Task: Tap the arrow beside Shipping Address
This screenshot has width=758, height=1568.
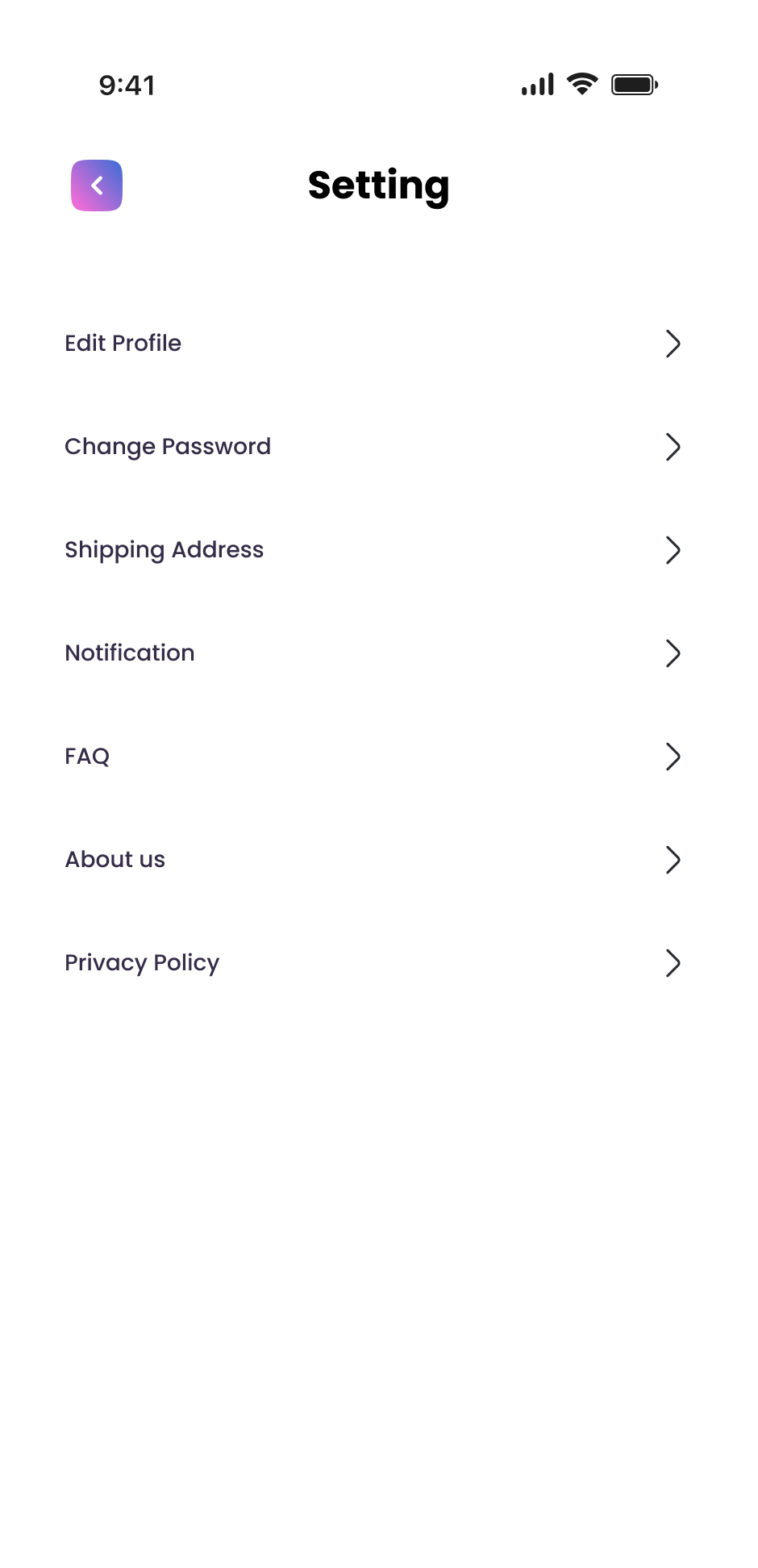Action: [673, 551]
